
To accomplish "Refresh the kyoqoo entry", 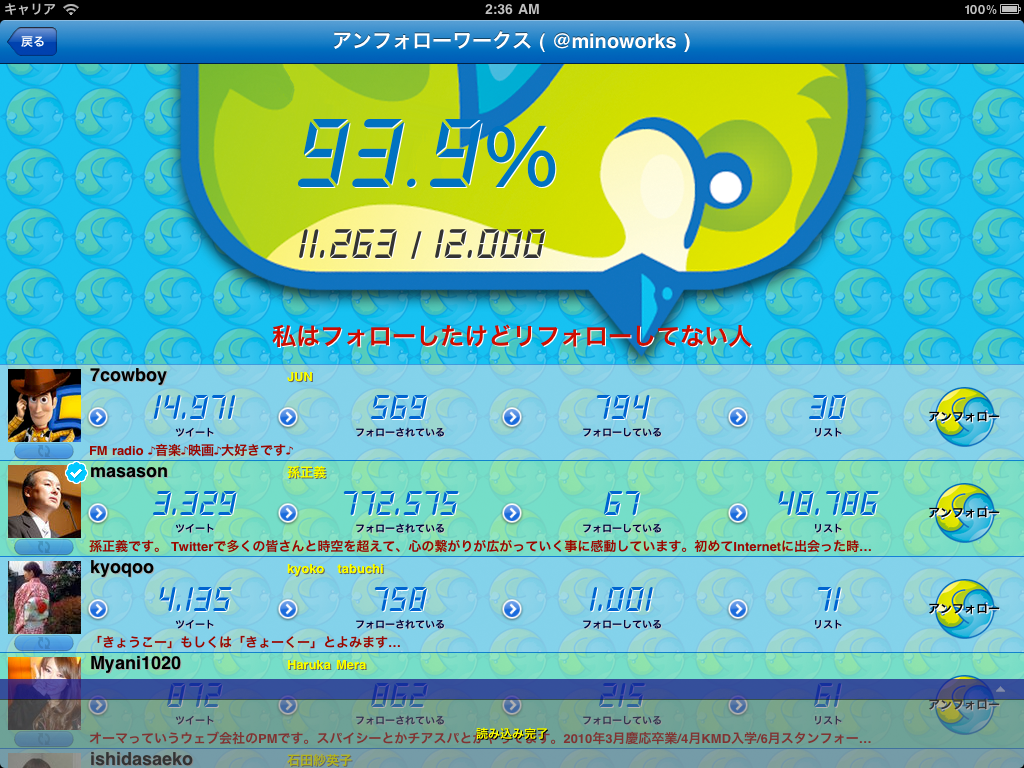I will (x=44, y=643).
